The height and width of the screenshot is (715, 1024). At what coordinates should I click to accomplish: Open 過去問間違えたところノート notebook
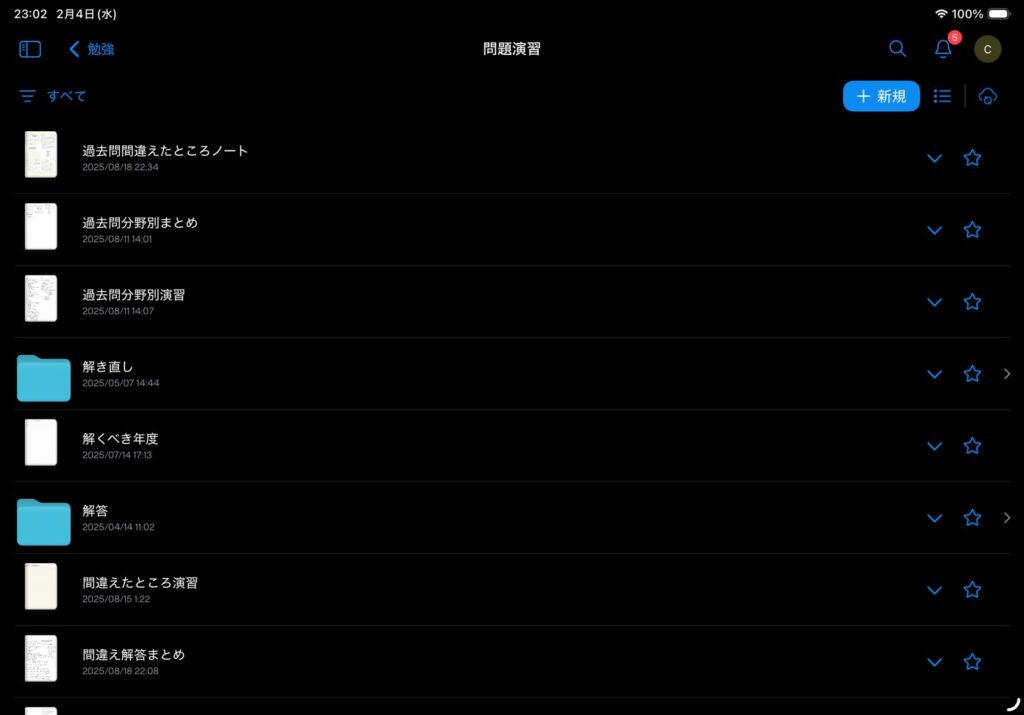tap(165, 151)
